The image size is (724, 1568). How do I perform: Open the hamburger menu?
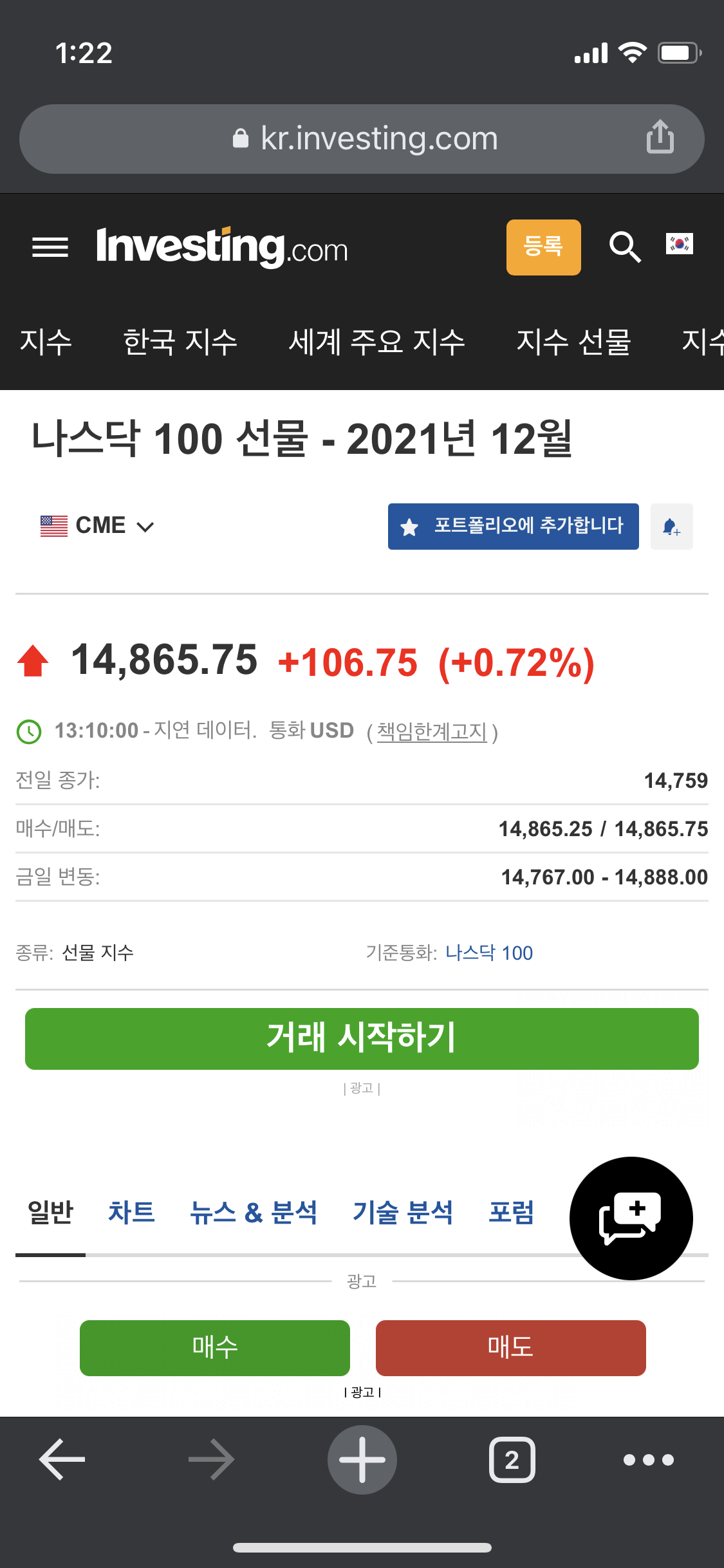pos(50,247)
